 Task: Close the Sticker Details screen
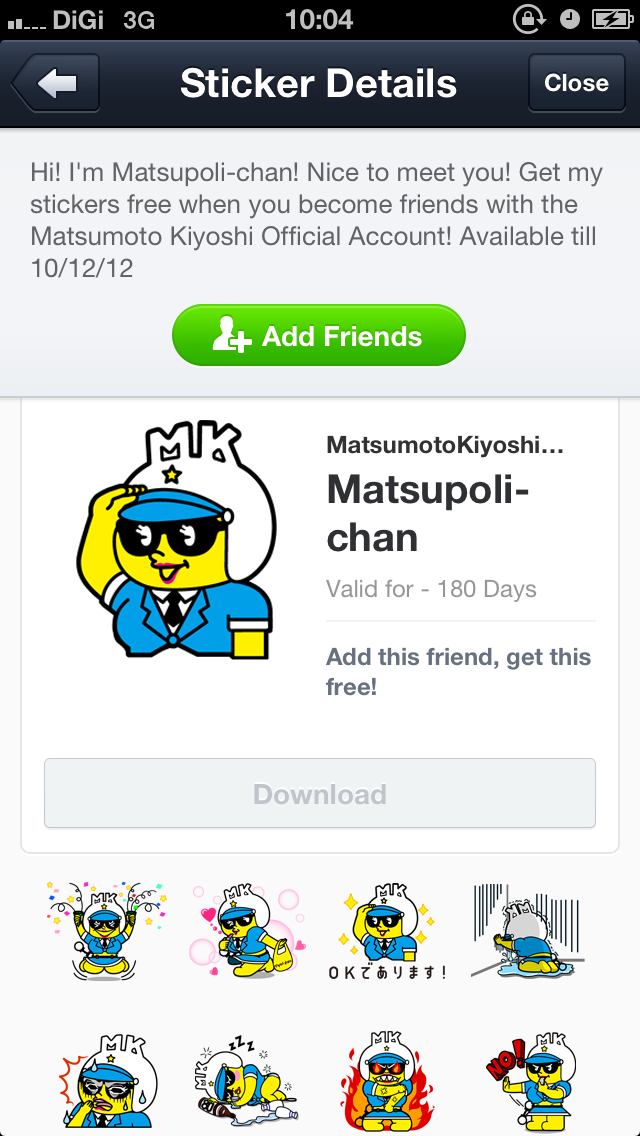[576, 83]
